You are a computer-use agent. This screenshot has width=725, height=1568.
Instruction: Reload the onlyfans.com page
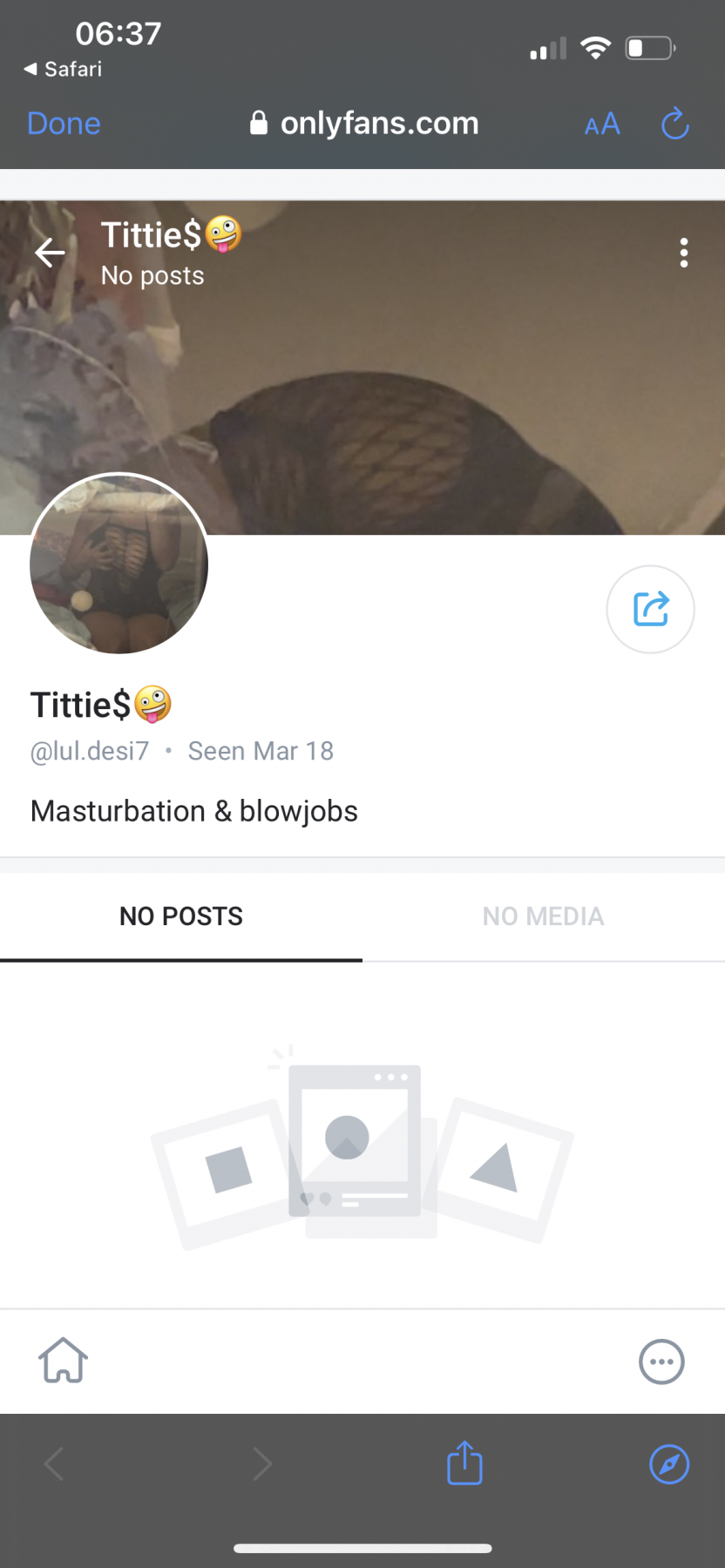675,124
